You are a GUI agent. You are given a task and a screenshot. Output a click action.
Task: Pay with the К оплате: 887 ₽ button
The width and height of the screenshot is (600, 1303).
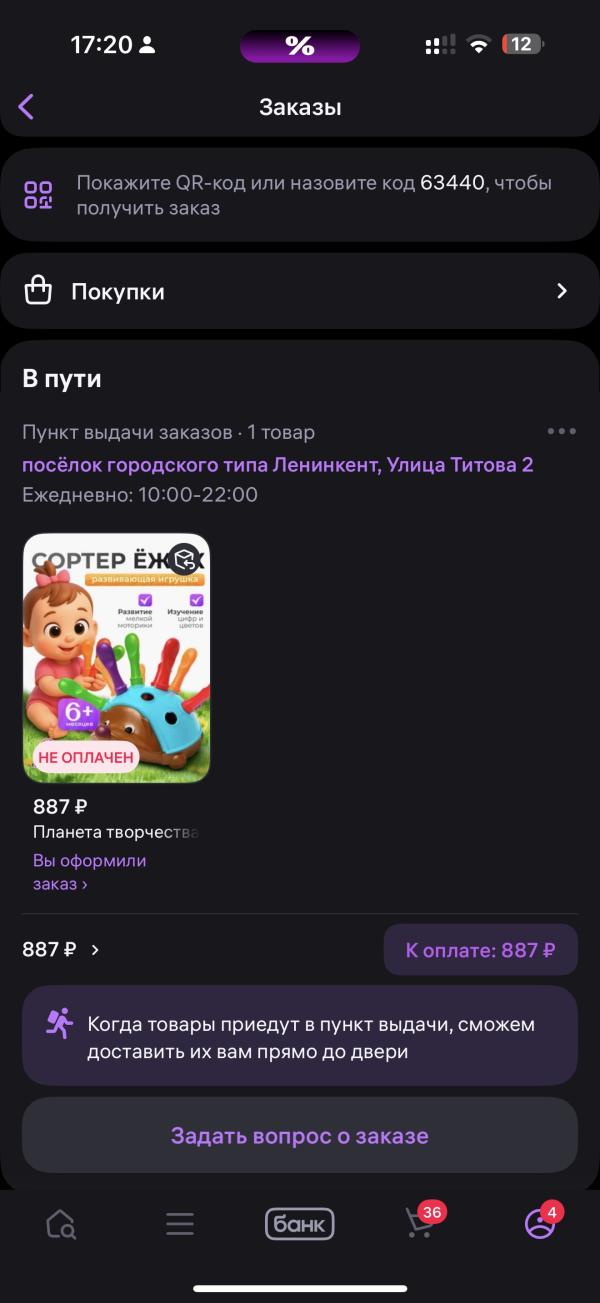pyautogui.click(x=480, y=950)
